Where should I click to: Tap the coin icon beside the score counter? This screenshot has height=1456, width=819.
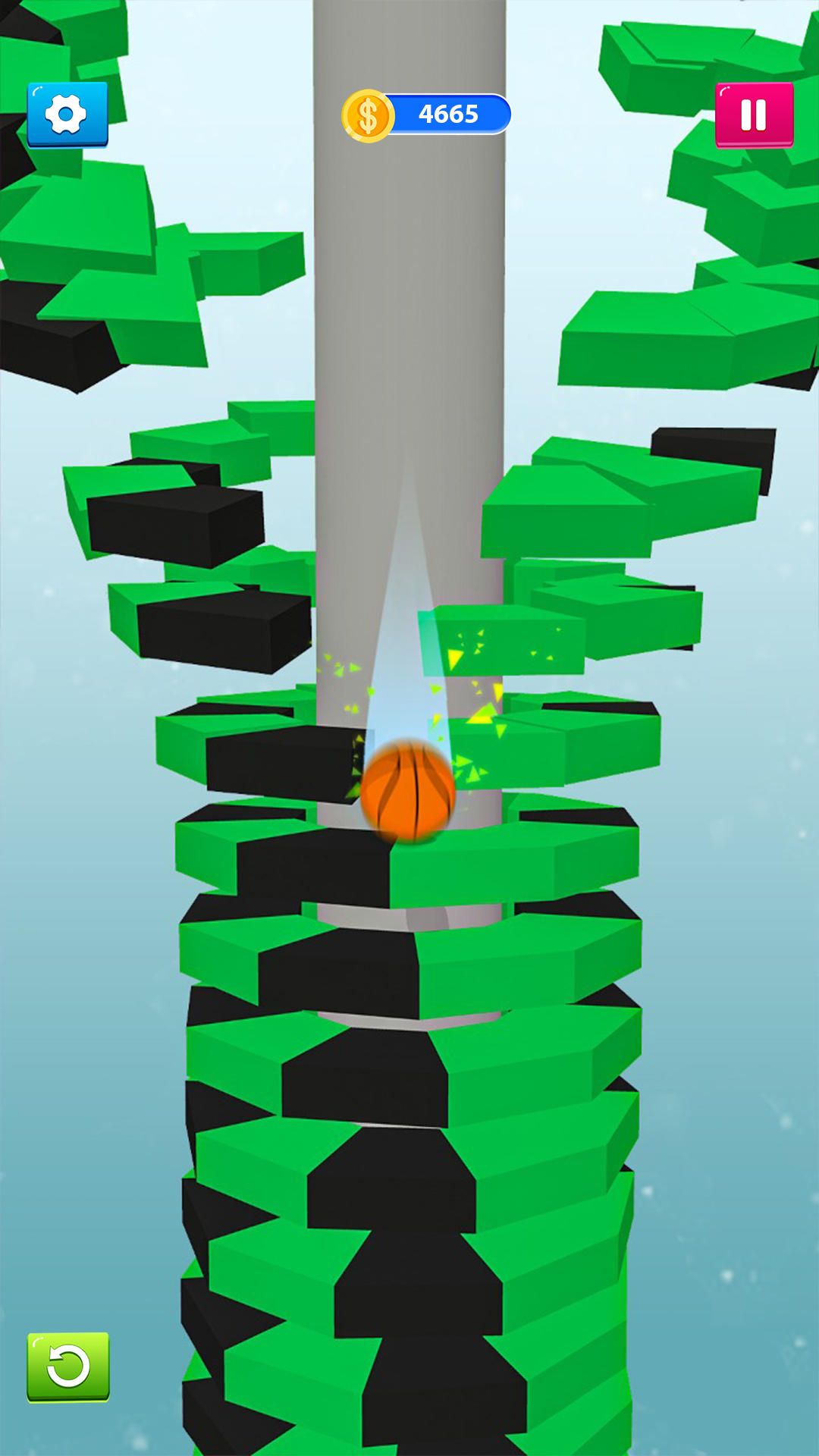(x=369, y=112)
